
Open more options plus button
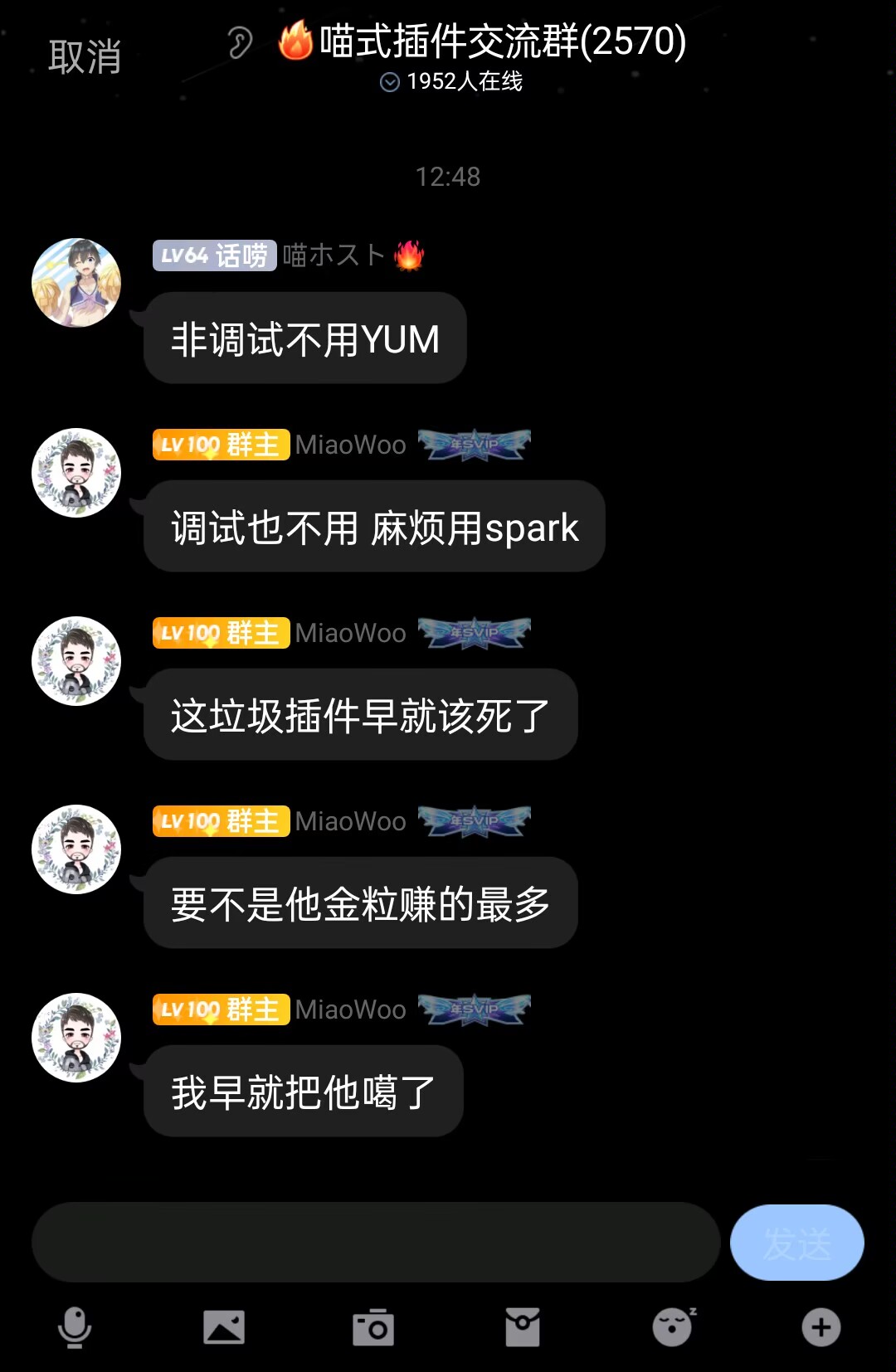tap(821, 1327)
